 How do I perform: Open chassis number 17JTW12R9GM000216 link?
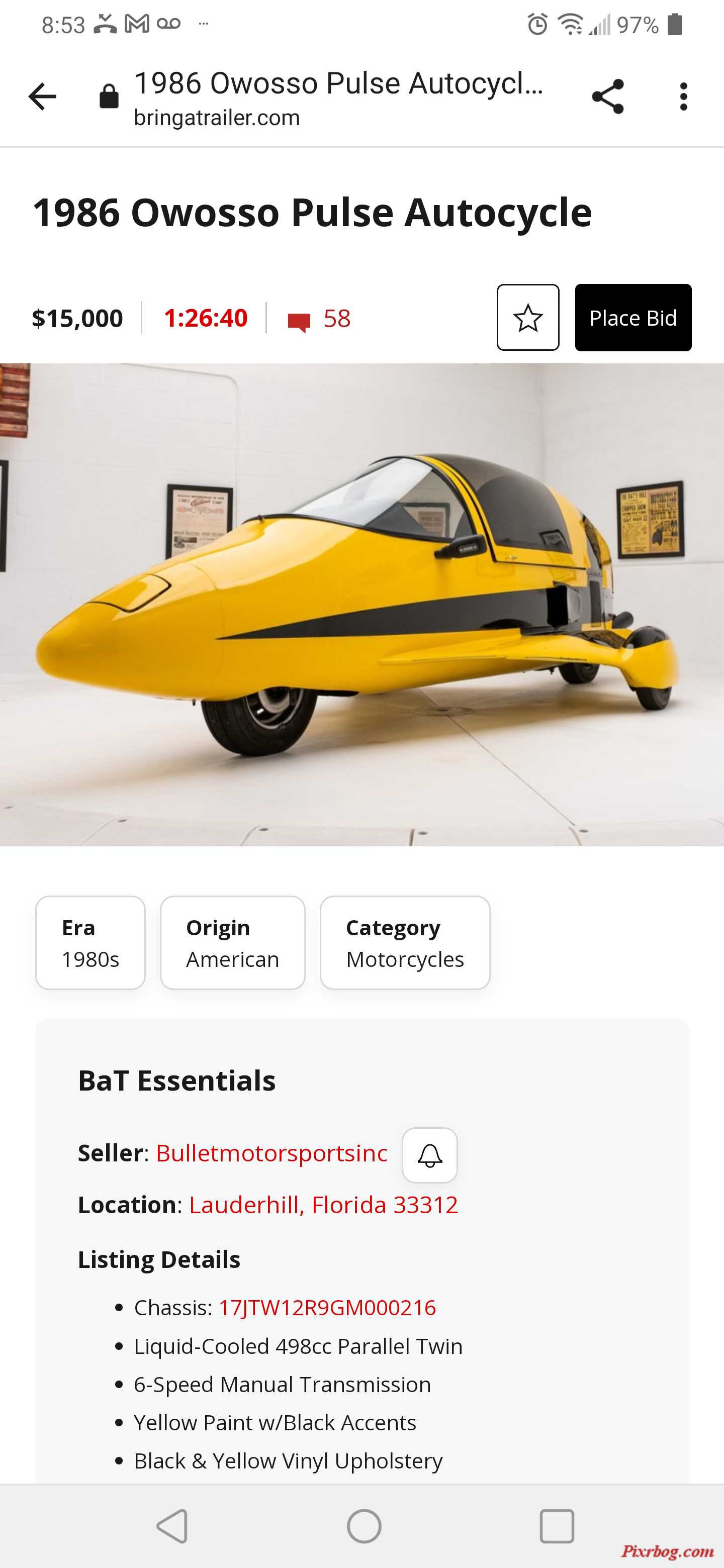[327, 1307]
